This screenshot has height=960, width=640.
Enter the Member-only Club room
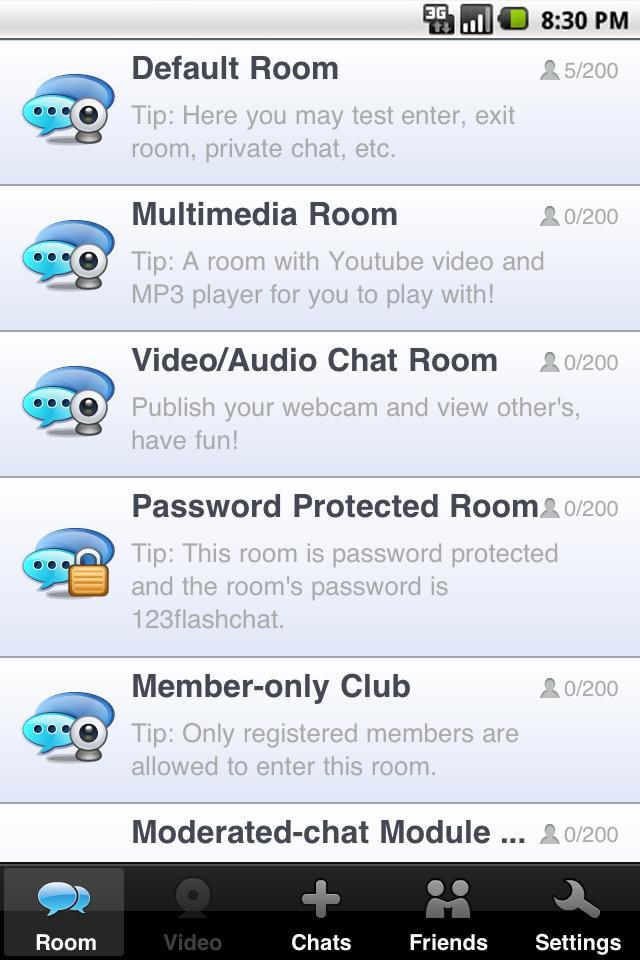pos(320,730)
